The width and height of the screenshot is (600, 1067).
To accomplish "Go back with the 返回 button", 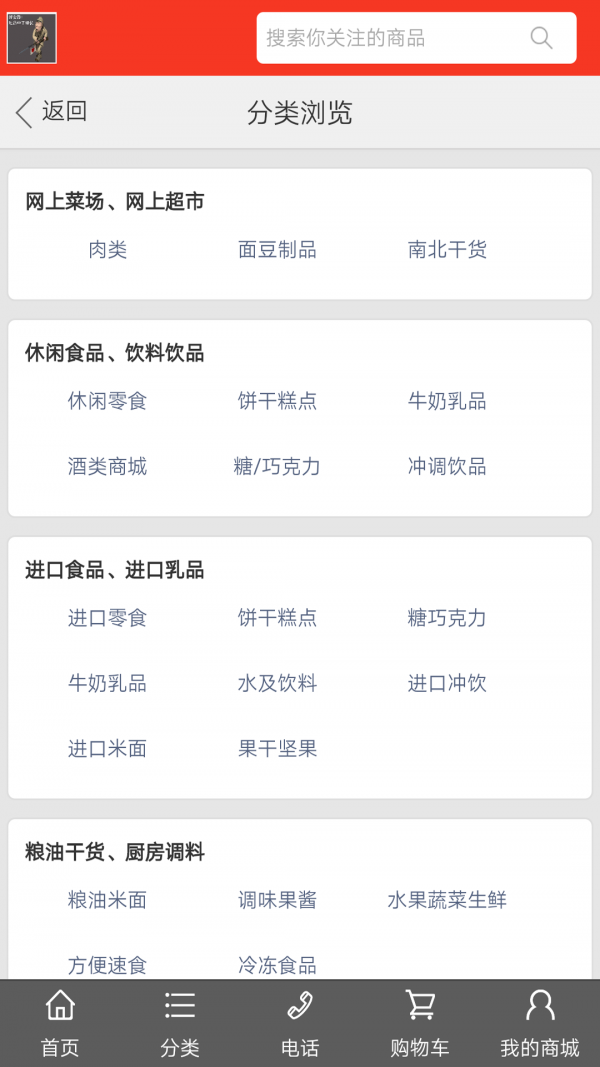I will [52, 112].
